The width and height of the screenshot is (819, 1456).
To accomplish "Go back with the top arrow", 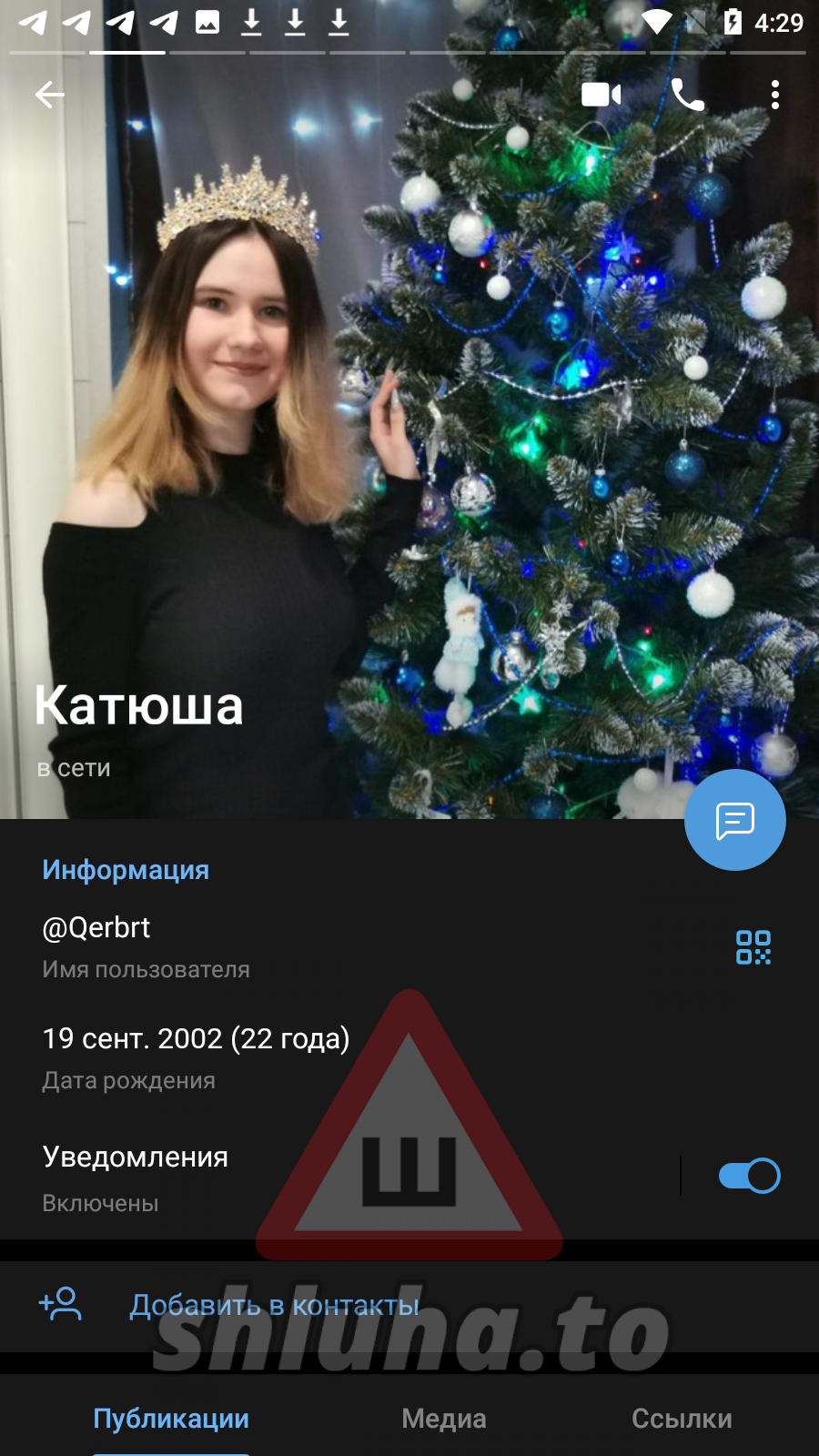I will pos(50,95).
